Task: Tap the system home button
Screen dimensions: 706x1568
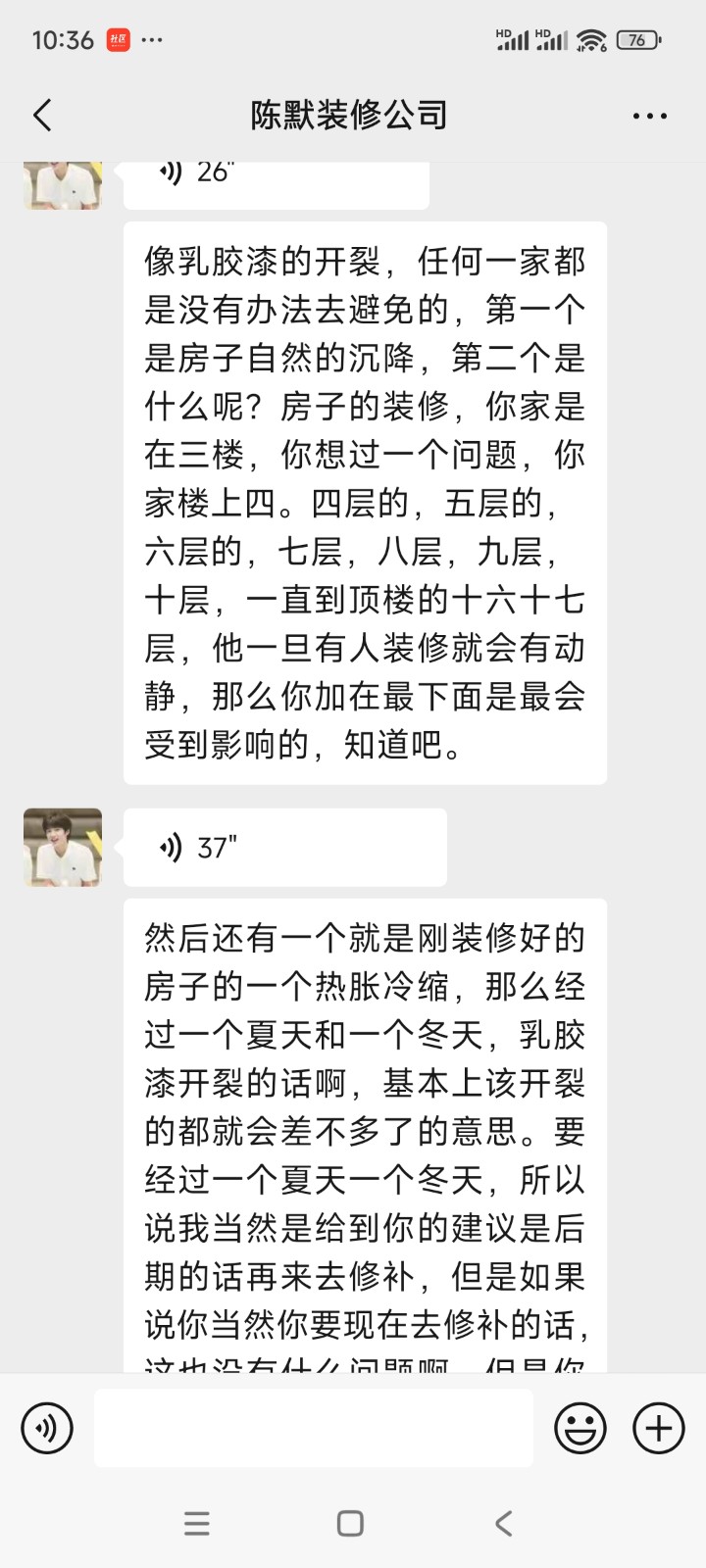Action: [350, 1523]
